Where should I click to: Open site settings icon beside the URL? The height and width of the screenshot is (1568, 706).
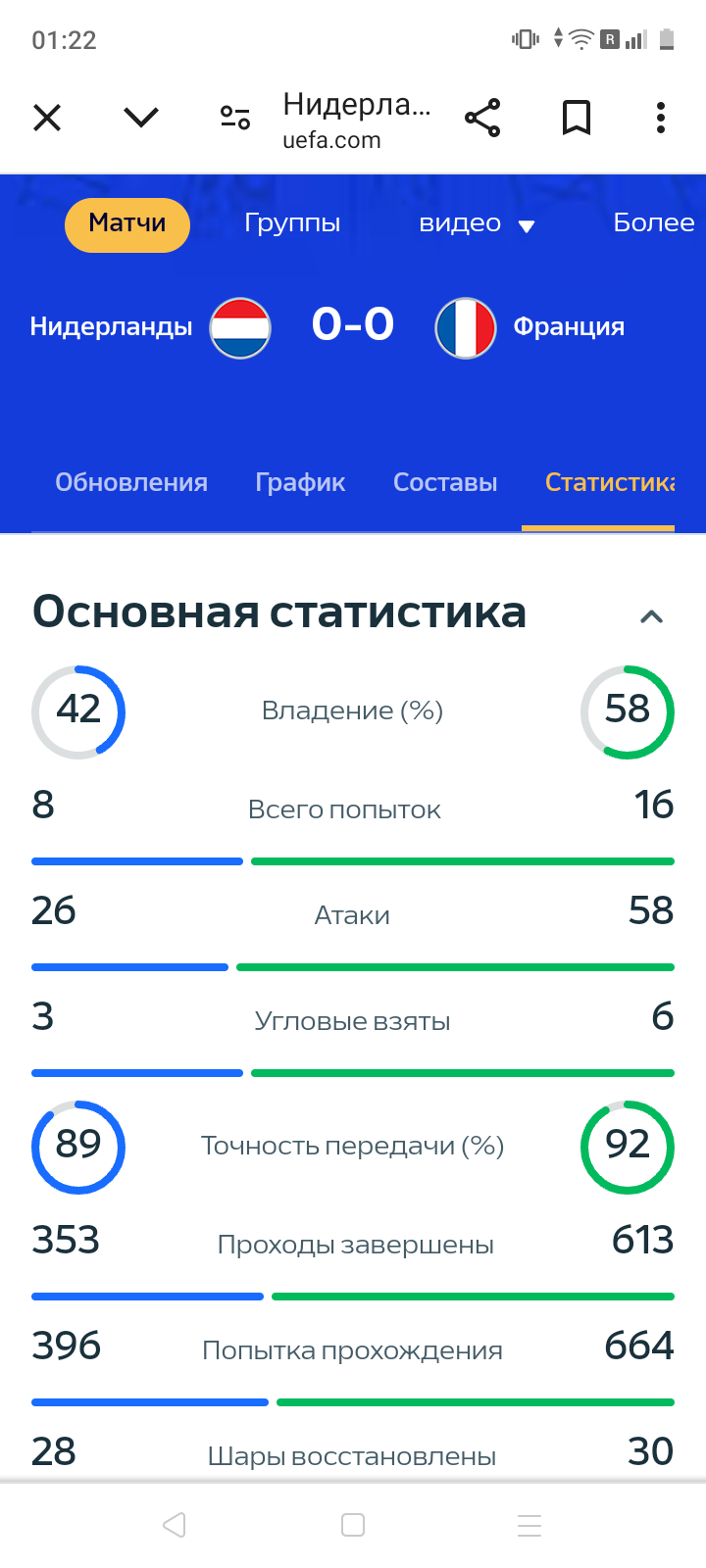(x=235, y=119)
